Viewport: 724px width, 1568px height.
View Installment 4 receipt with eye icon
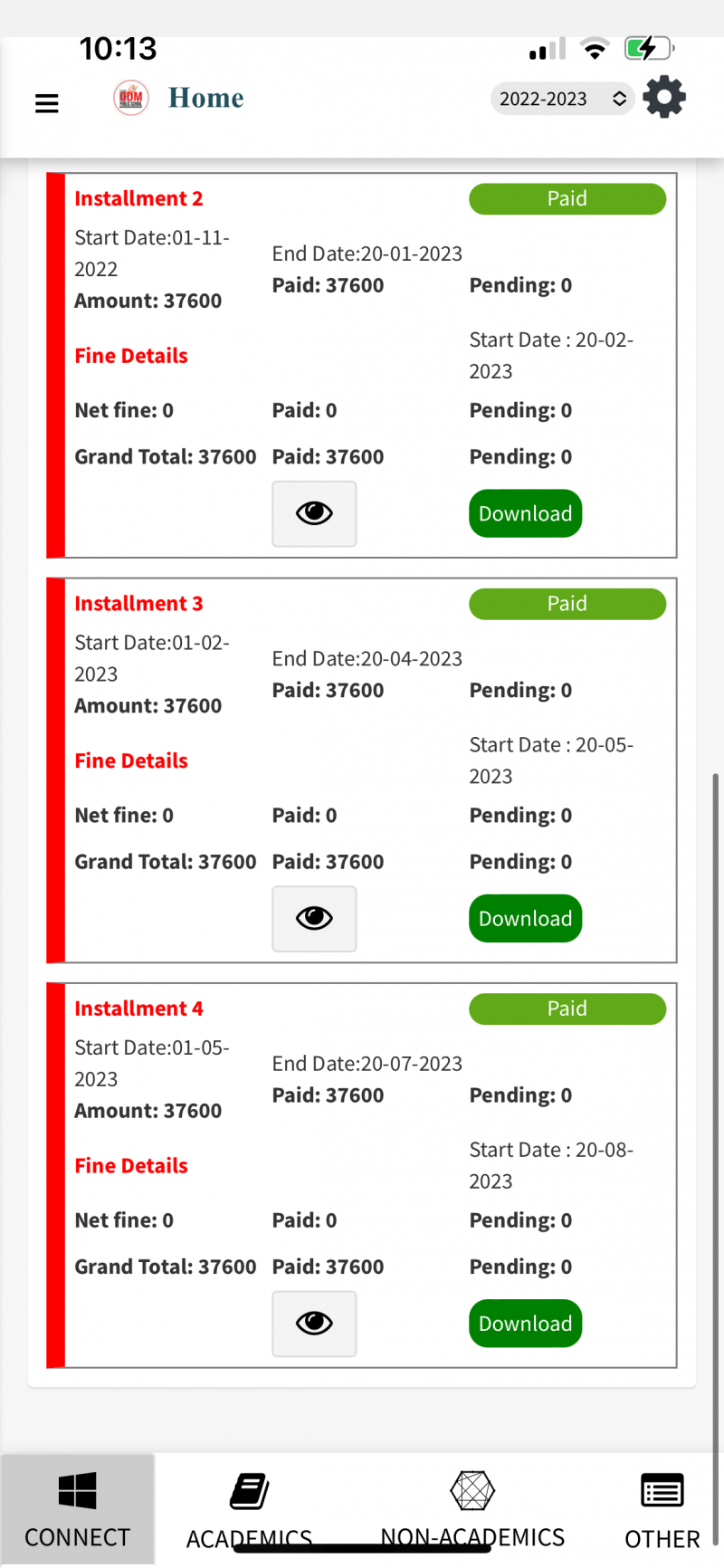314,1323
